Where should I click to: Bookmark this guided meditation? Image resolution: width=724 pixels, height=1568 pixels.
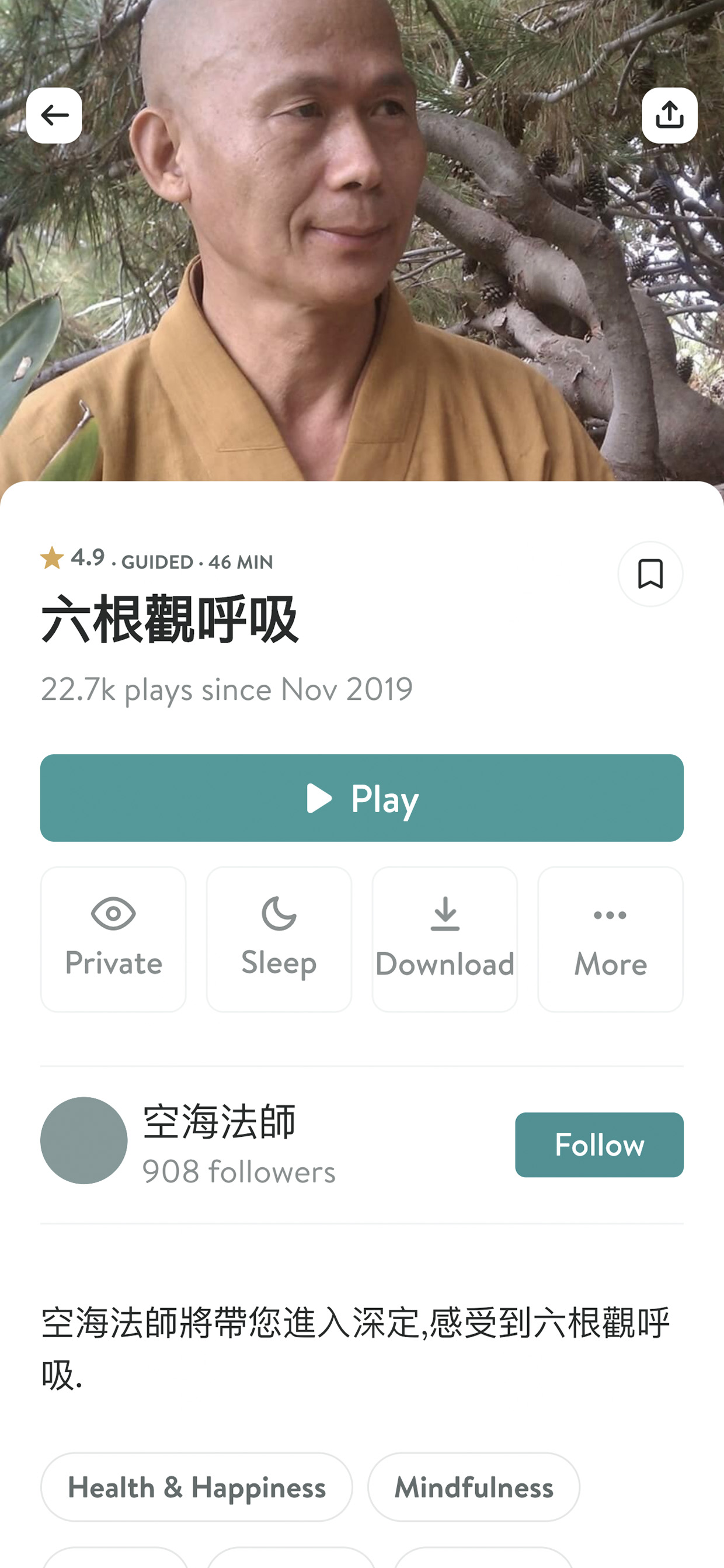(x=650, y=574)
